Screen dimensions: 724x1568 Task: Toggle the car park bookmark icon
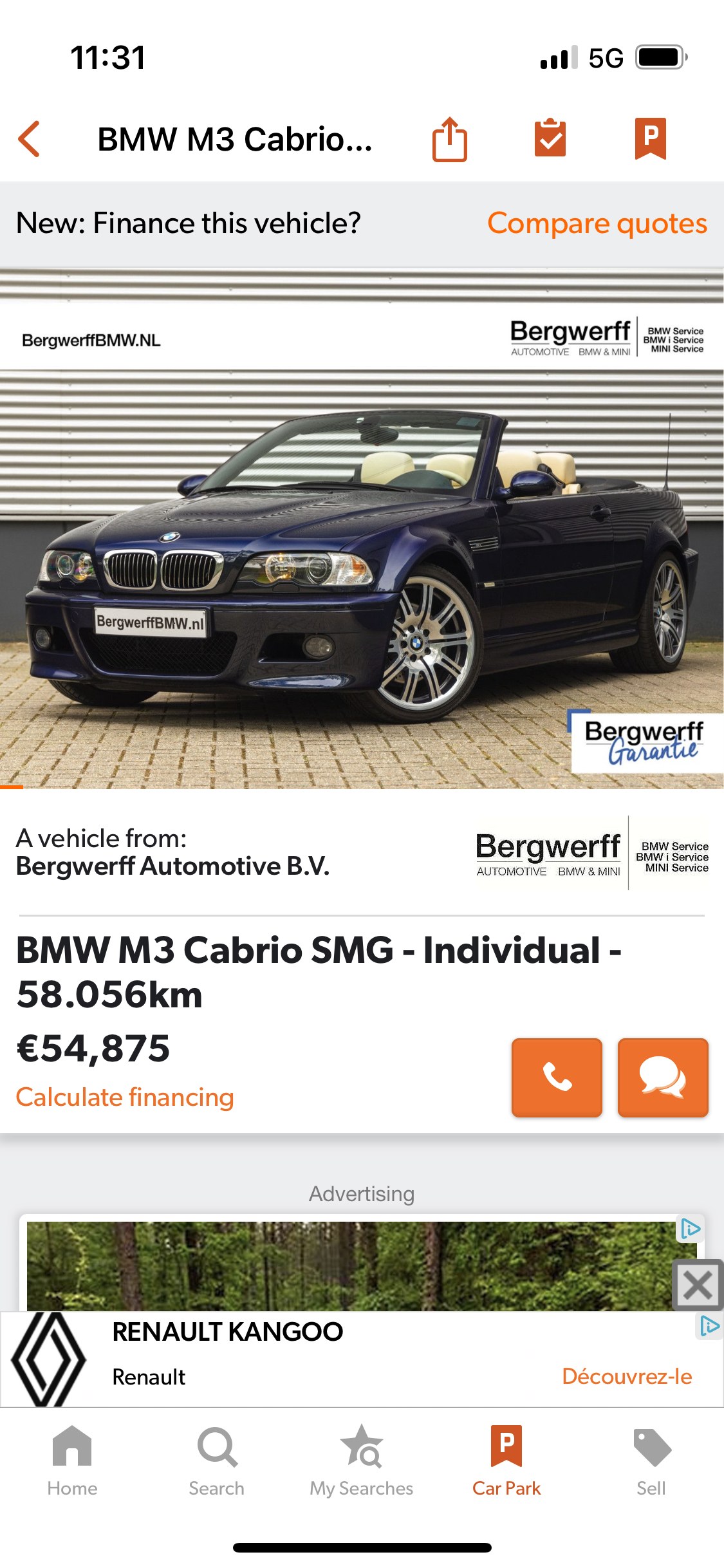(651, 138)
